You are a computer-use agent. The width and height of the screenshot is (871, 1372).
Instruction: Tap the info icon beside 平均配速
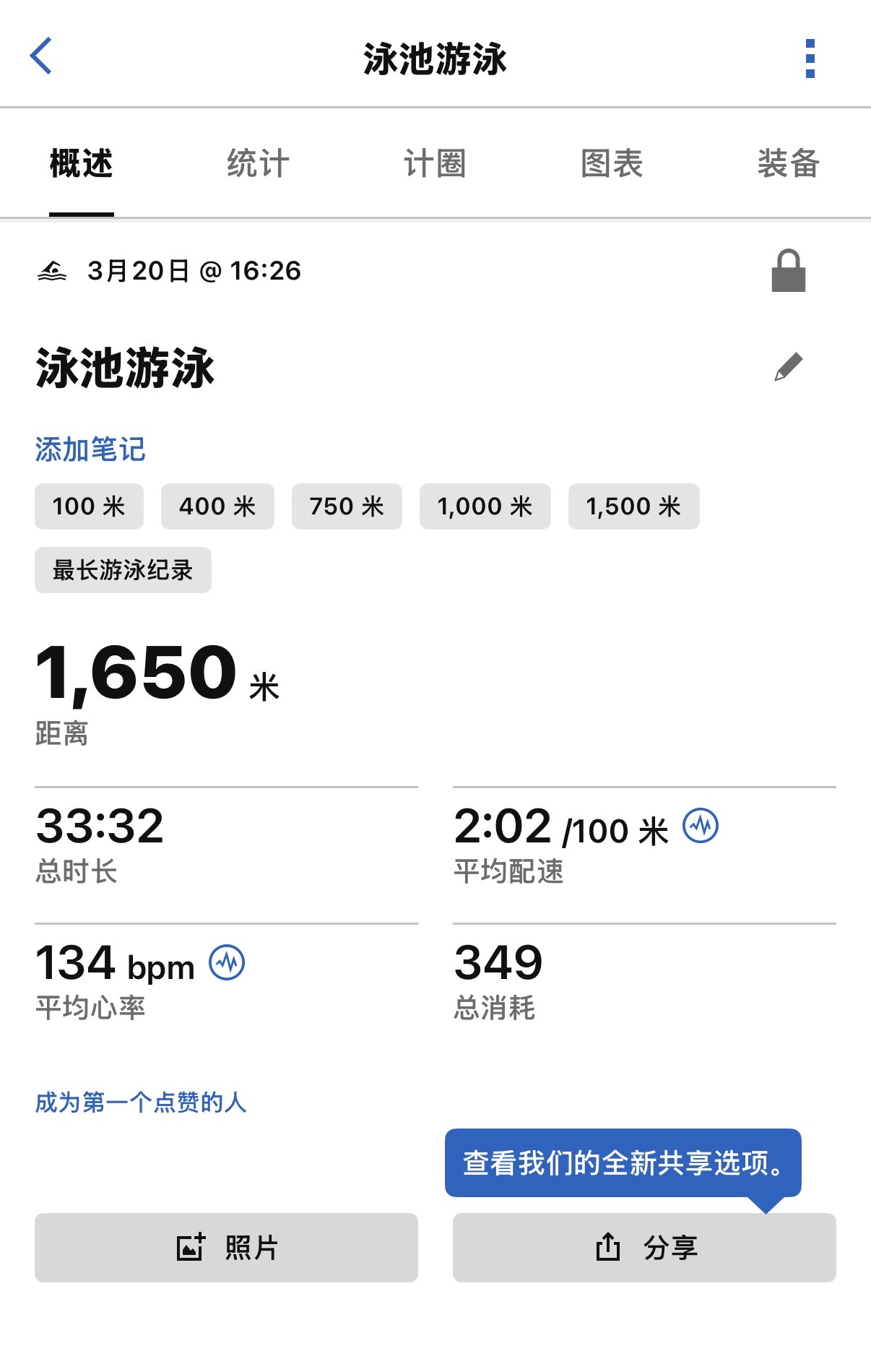701,825
